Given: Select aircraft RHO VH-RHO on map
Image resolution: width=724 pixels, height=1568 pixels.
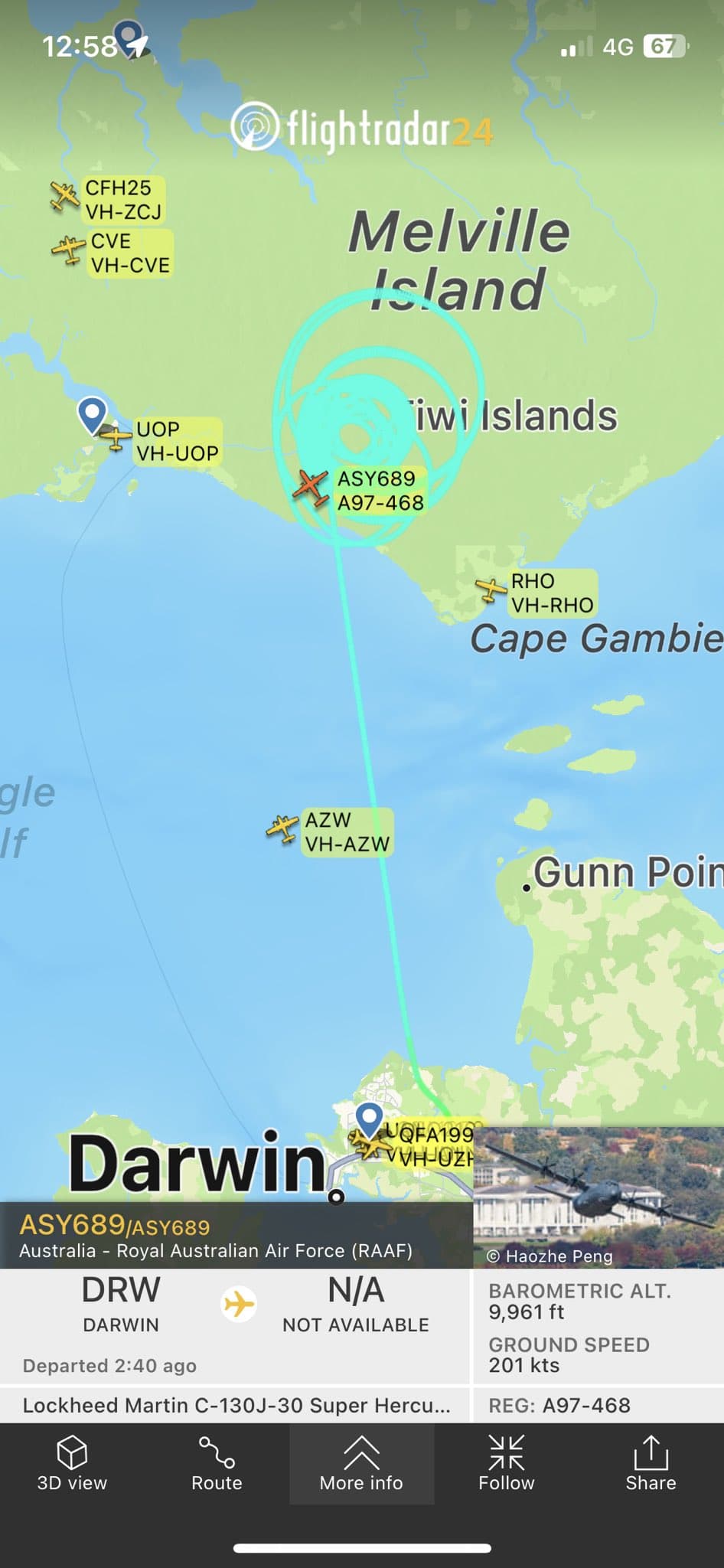Looking at the screenshot, I should point(491,590).
